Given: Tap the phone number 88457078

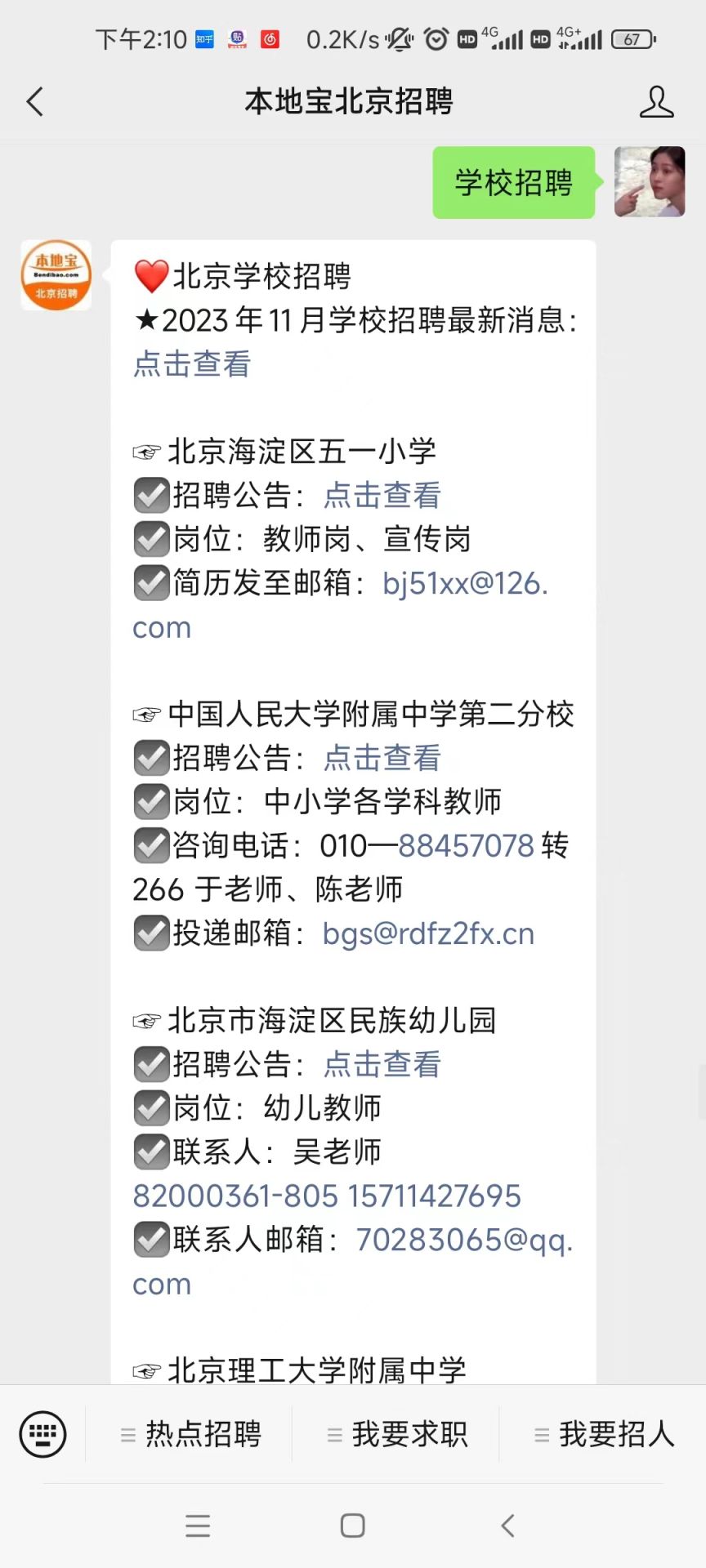Looking at the screenshot, I should [466, 846].
